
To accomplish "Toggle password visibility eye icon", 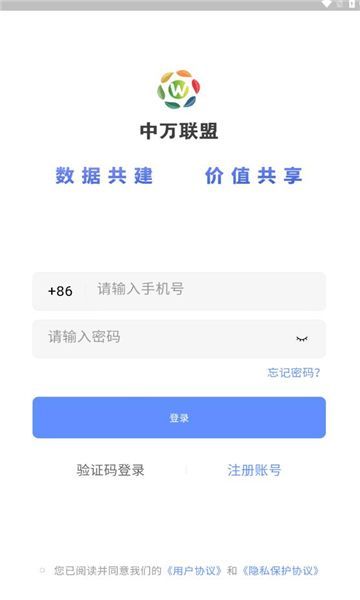I will point(302,339).
